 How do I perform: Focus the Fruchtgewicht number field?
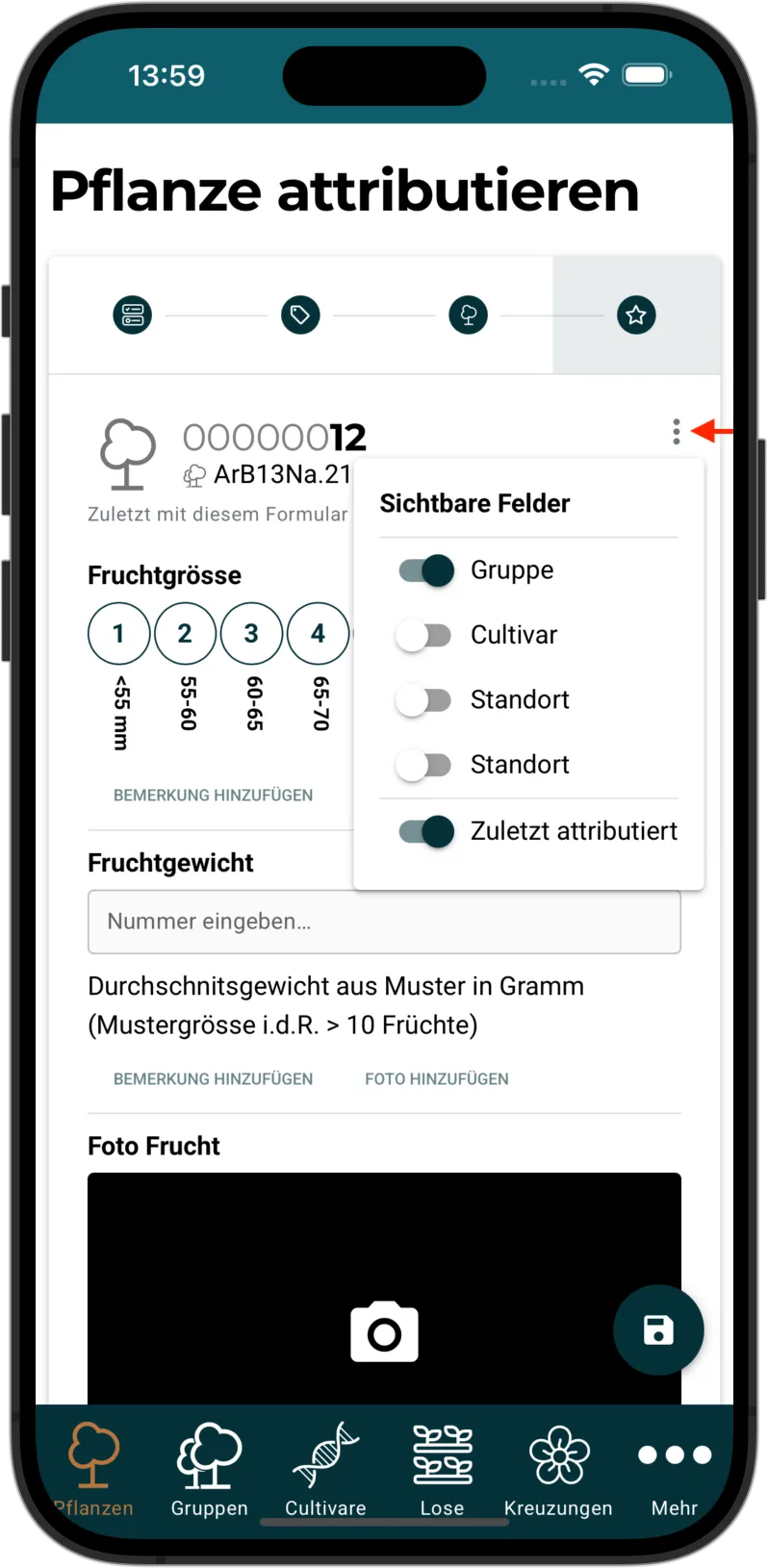coord(384,922)
